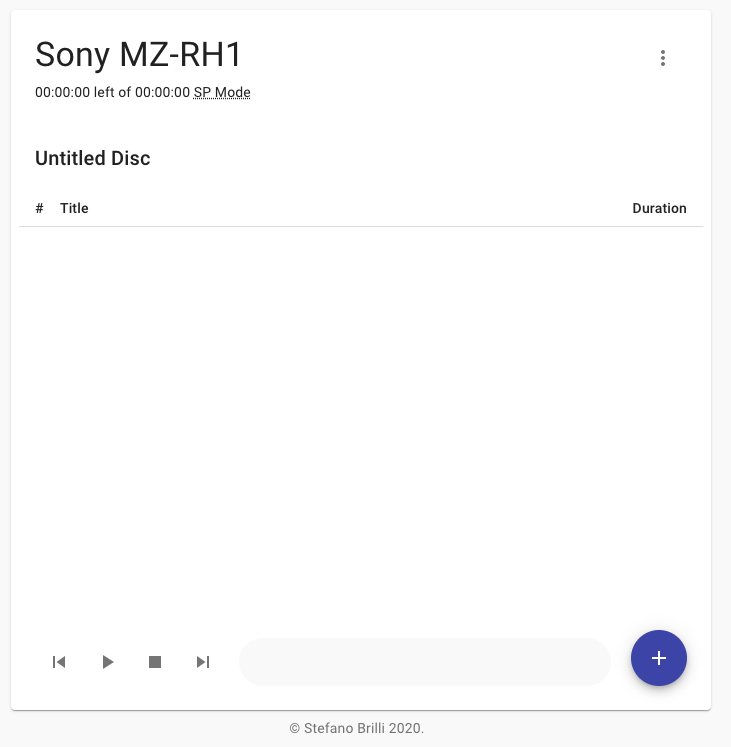The width and height of the screenshot is (731, 747).
Task: Click the Duration column header
Action: click(659, 208)
